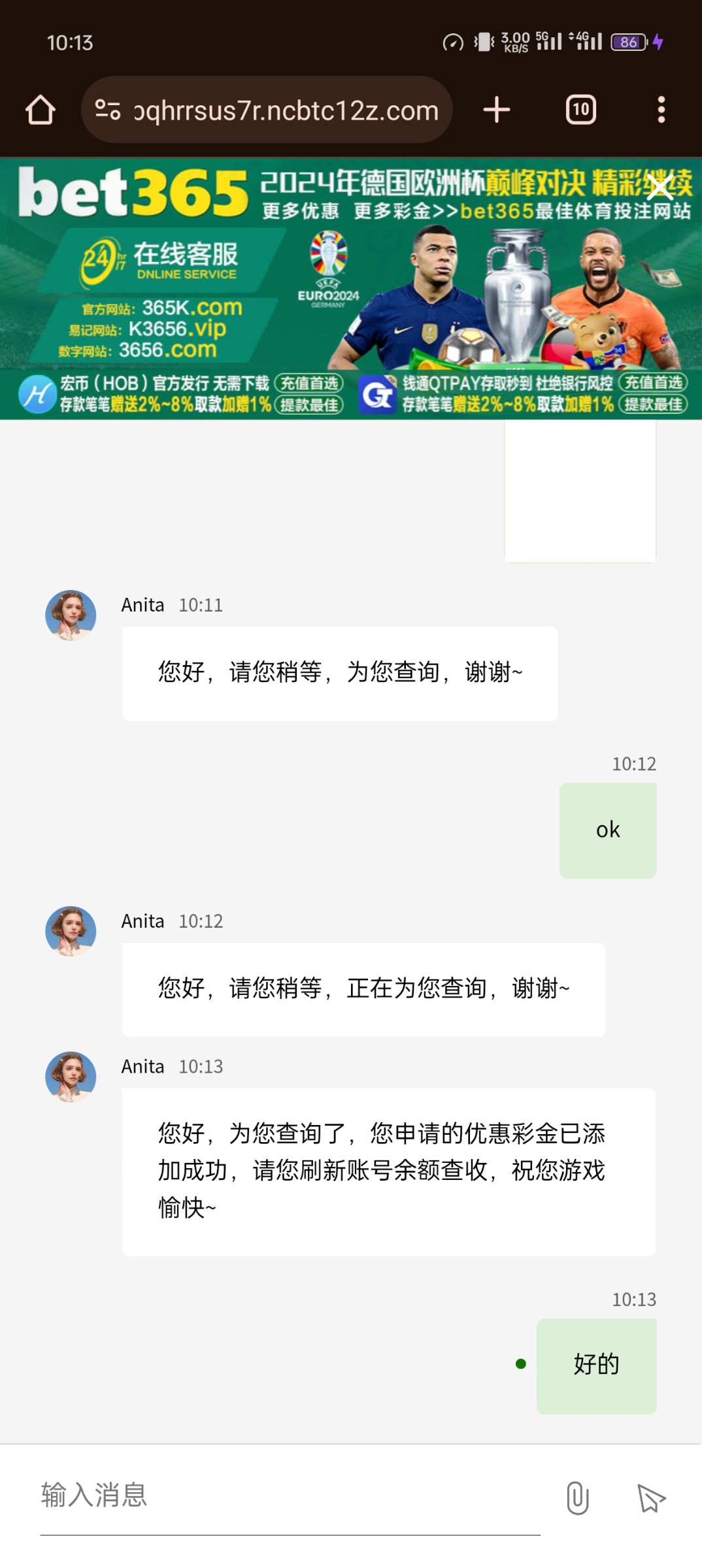Attach a file with the paperclip icon
The width and height of the screenshot is (702, 1568).
(577, 1497)
